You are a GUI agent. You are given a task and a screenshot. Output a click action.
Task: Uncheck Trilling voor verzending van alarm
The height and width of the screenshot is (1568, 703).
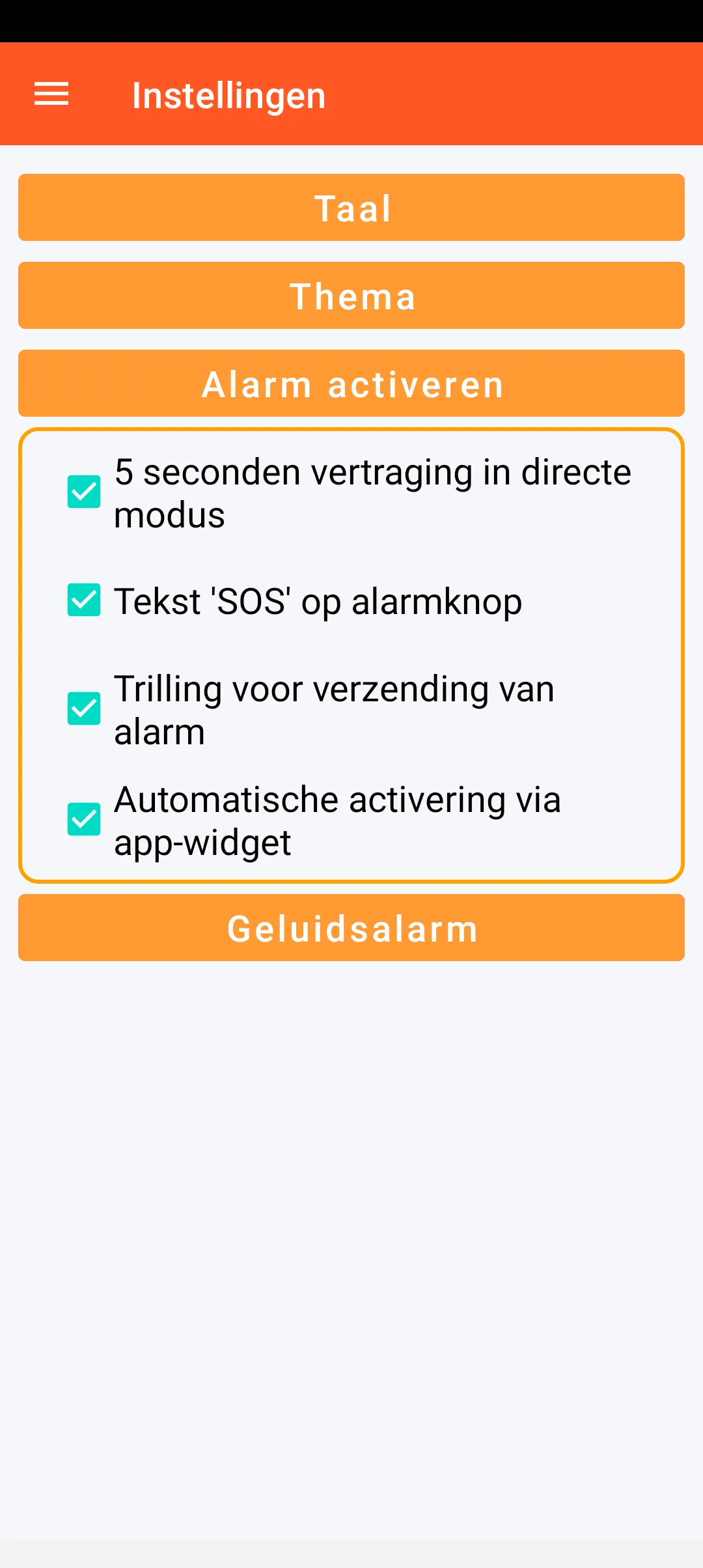[84, 708]
